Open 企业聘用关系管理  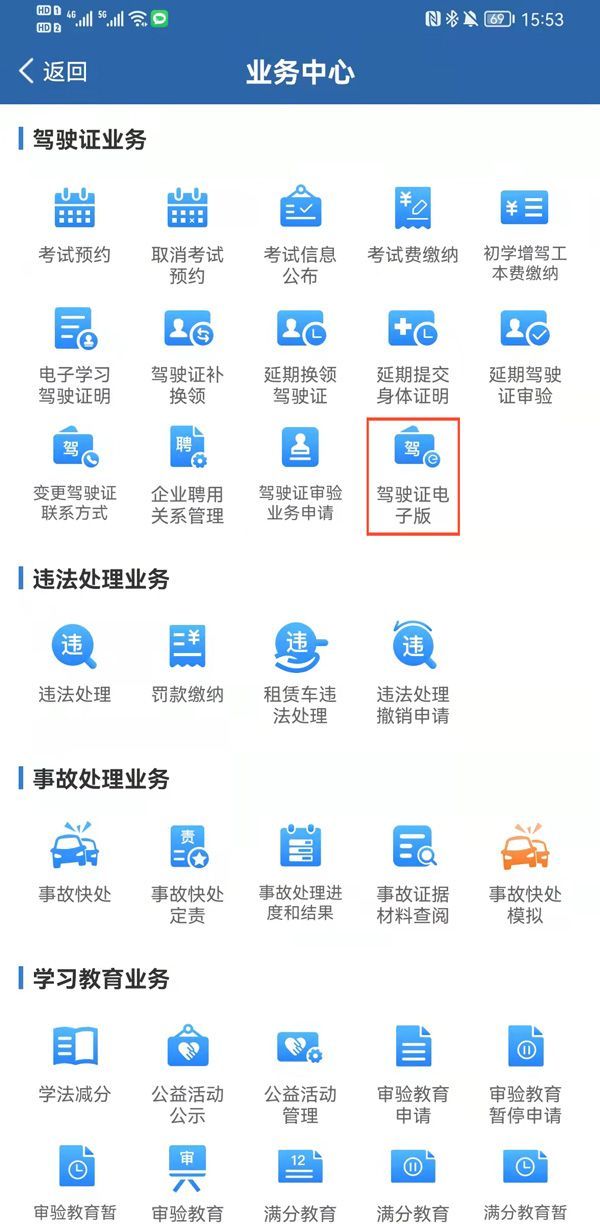coord(187,474)
